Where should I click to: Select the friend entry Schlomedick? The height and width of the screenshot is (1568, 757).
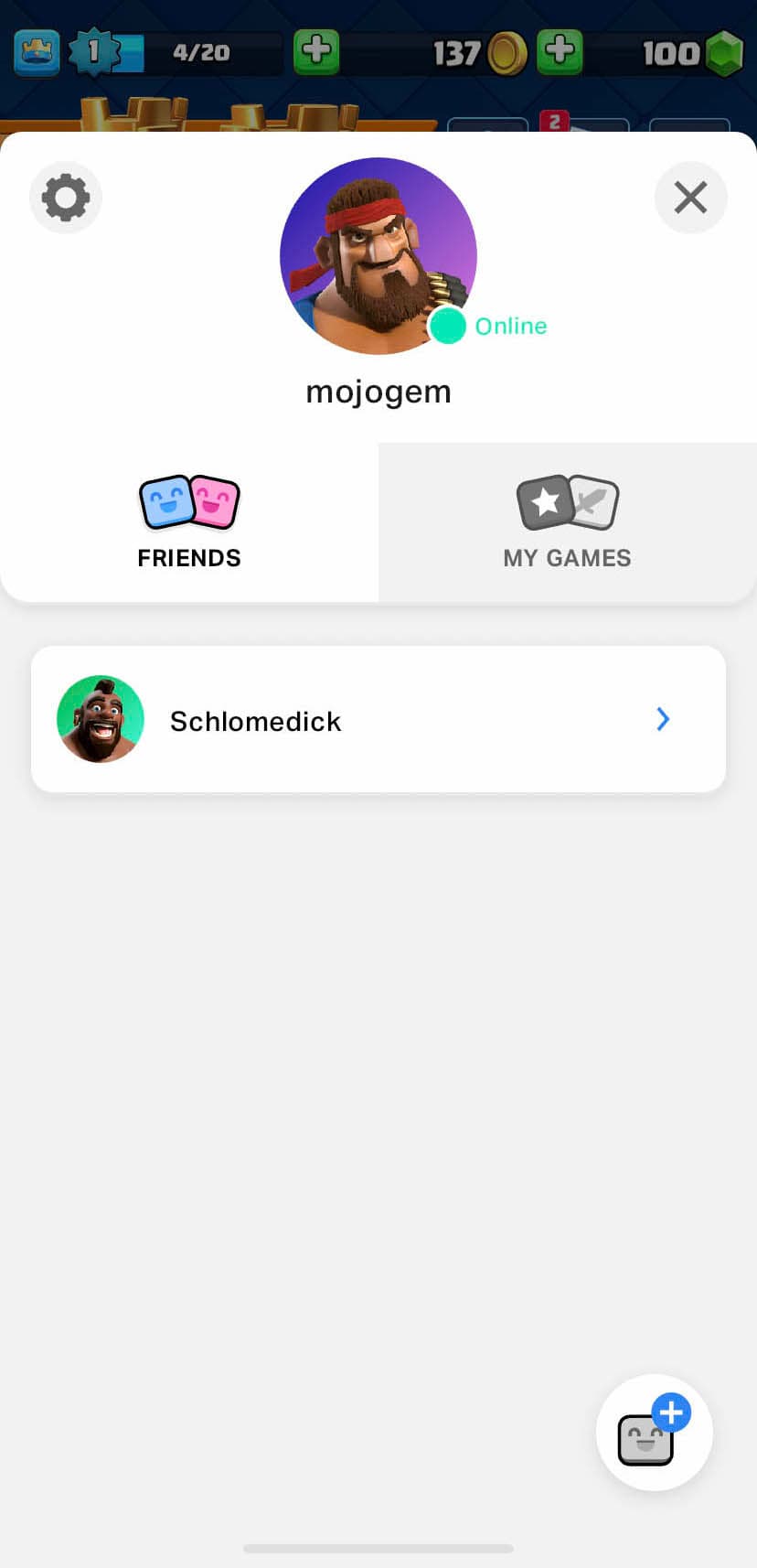(378, 719)
